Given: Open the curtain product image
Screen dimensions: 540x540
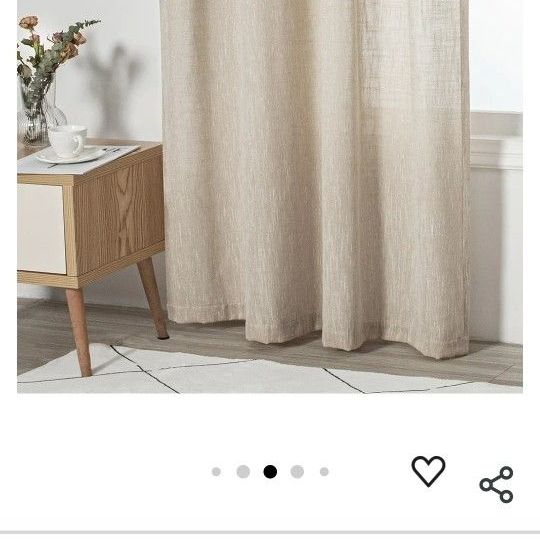Looking at the screenshot, I should click(270, 196).
